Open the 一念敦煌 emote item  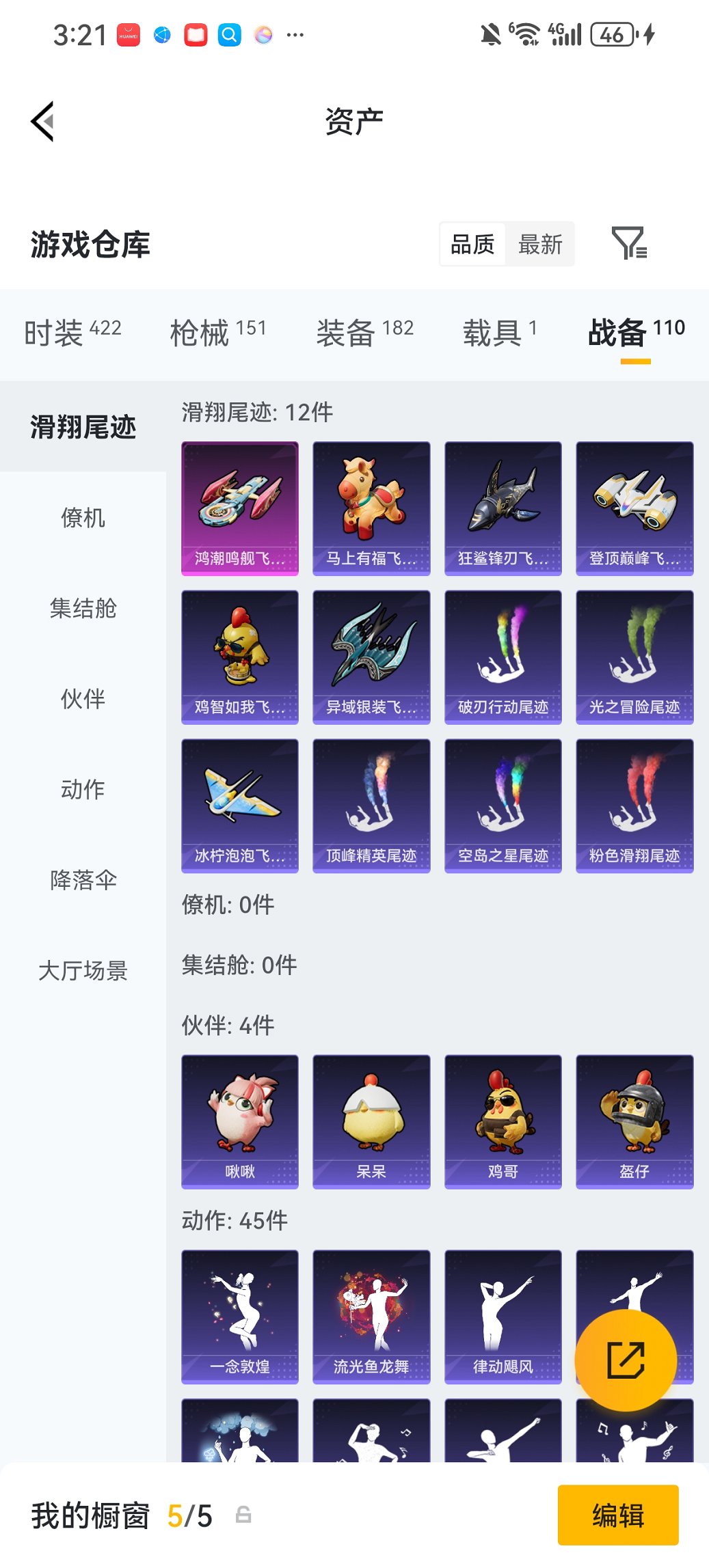[x=240, y=1316]
